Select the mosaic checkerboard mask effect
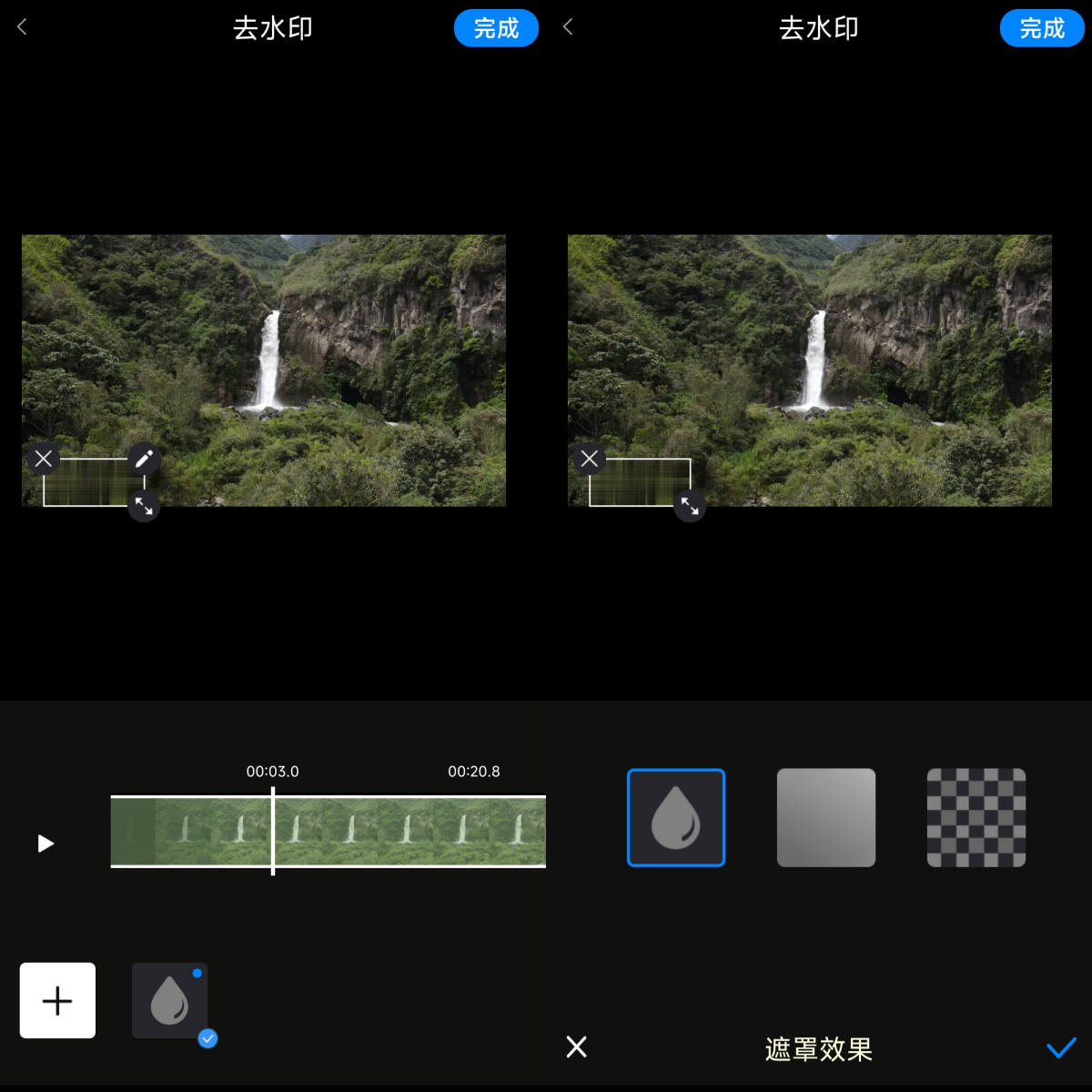This screenshot has width=1092, height=1092. pyautogui.click(x=976, y=817)
